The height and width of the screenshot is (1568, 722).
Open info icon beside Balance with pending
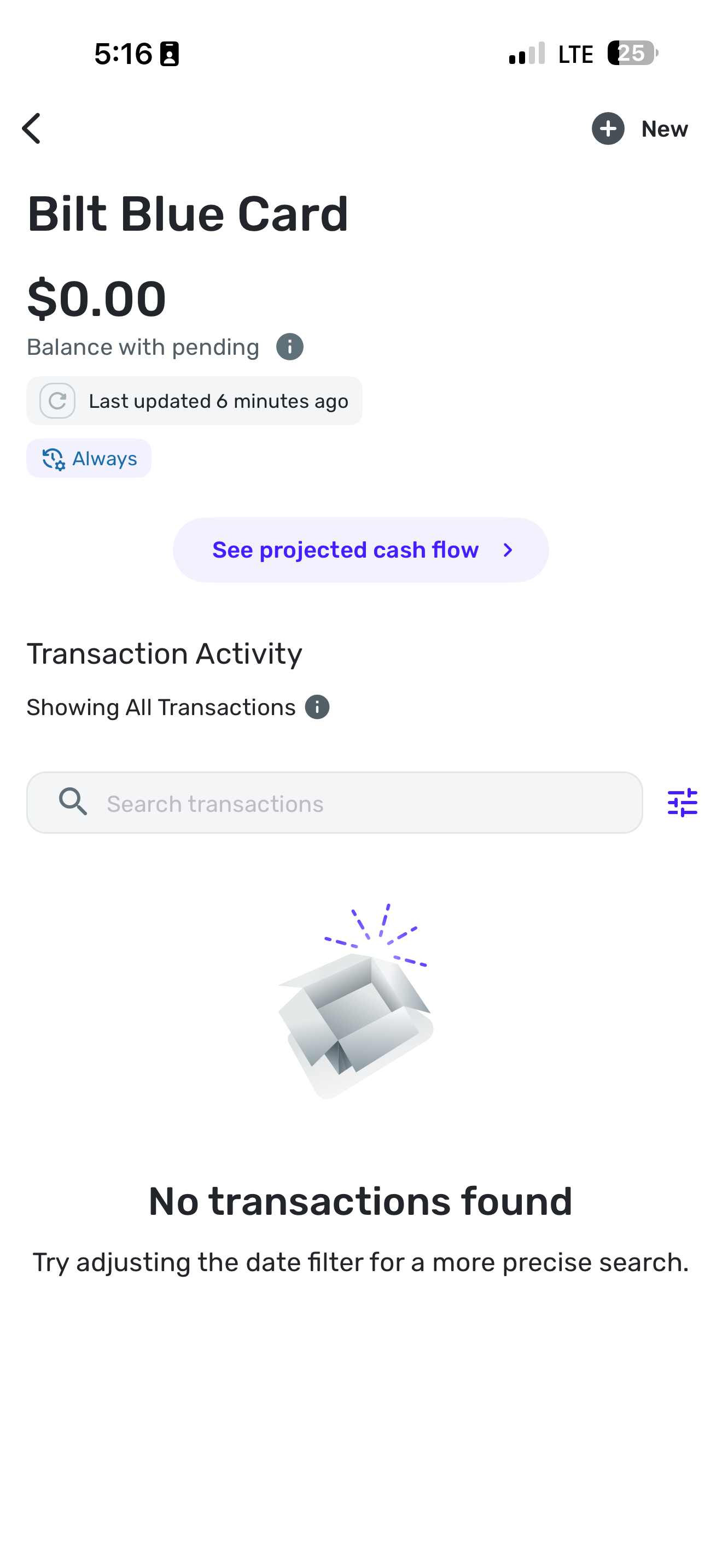[290, 347]
